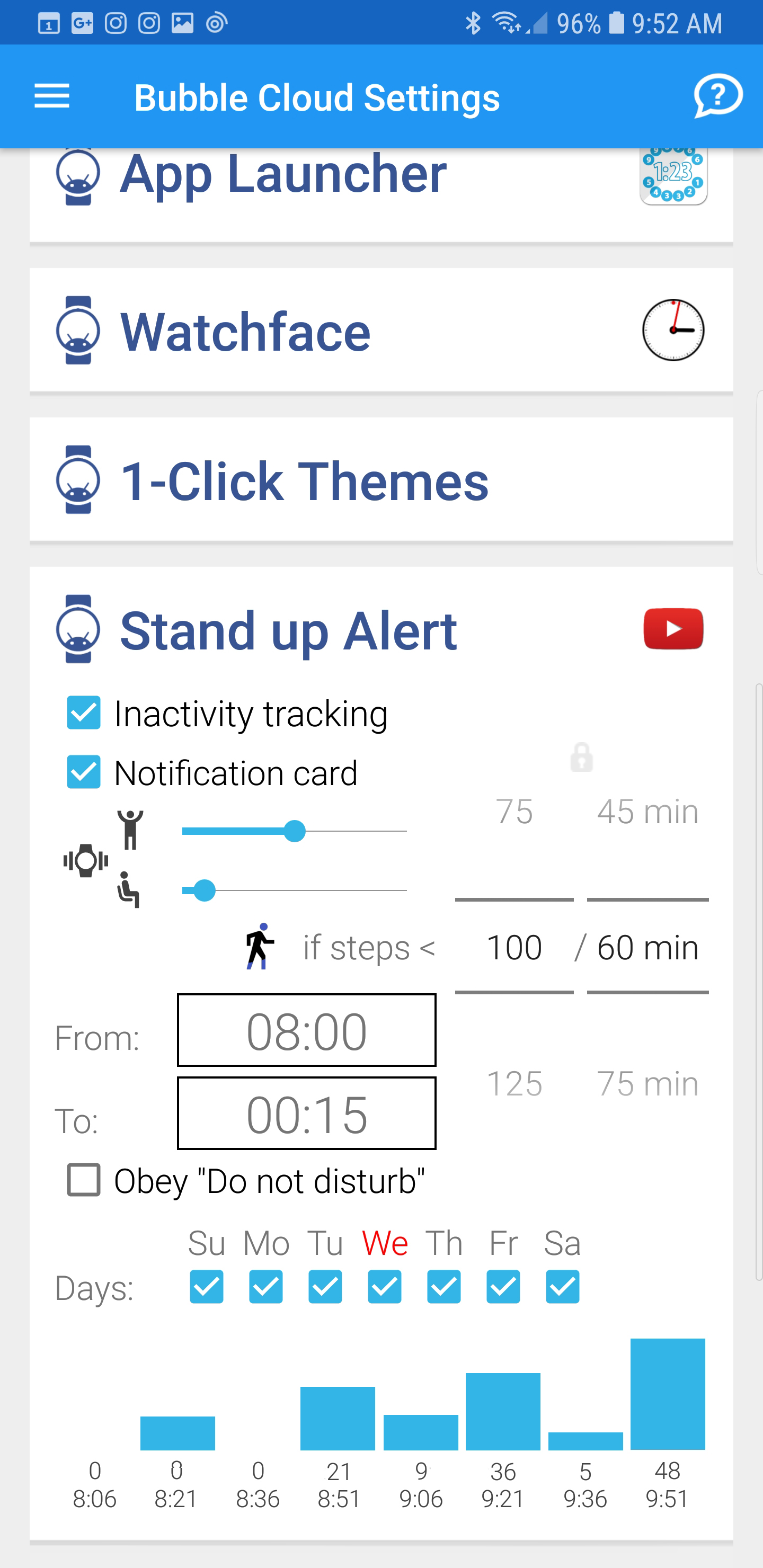Screen dimensions: 763x1568
Task: Watch the Stand up Alert YouTube video
Action: (673, 629)
